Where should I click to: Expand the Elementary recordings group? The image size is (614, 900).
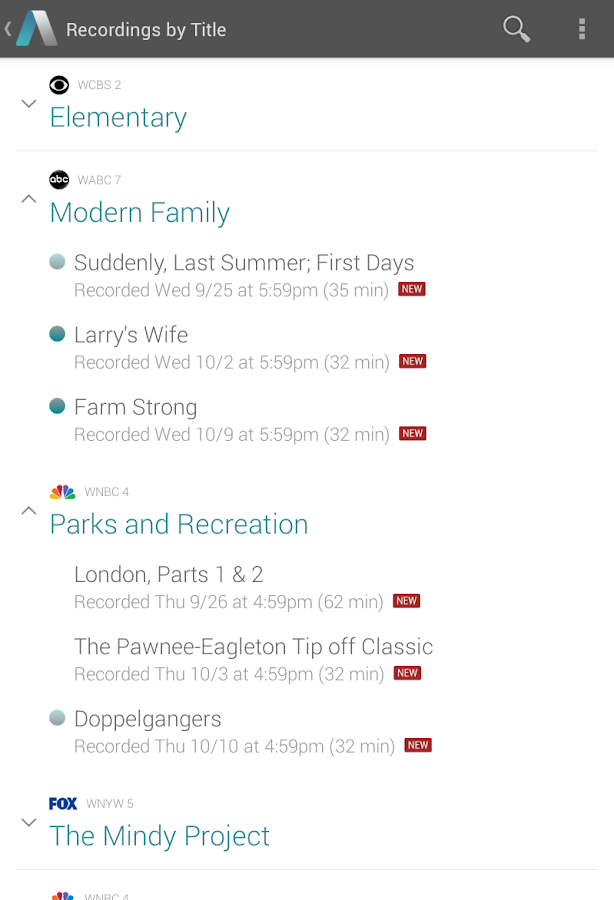[29, 104]
